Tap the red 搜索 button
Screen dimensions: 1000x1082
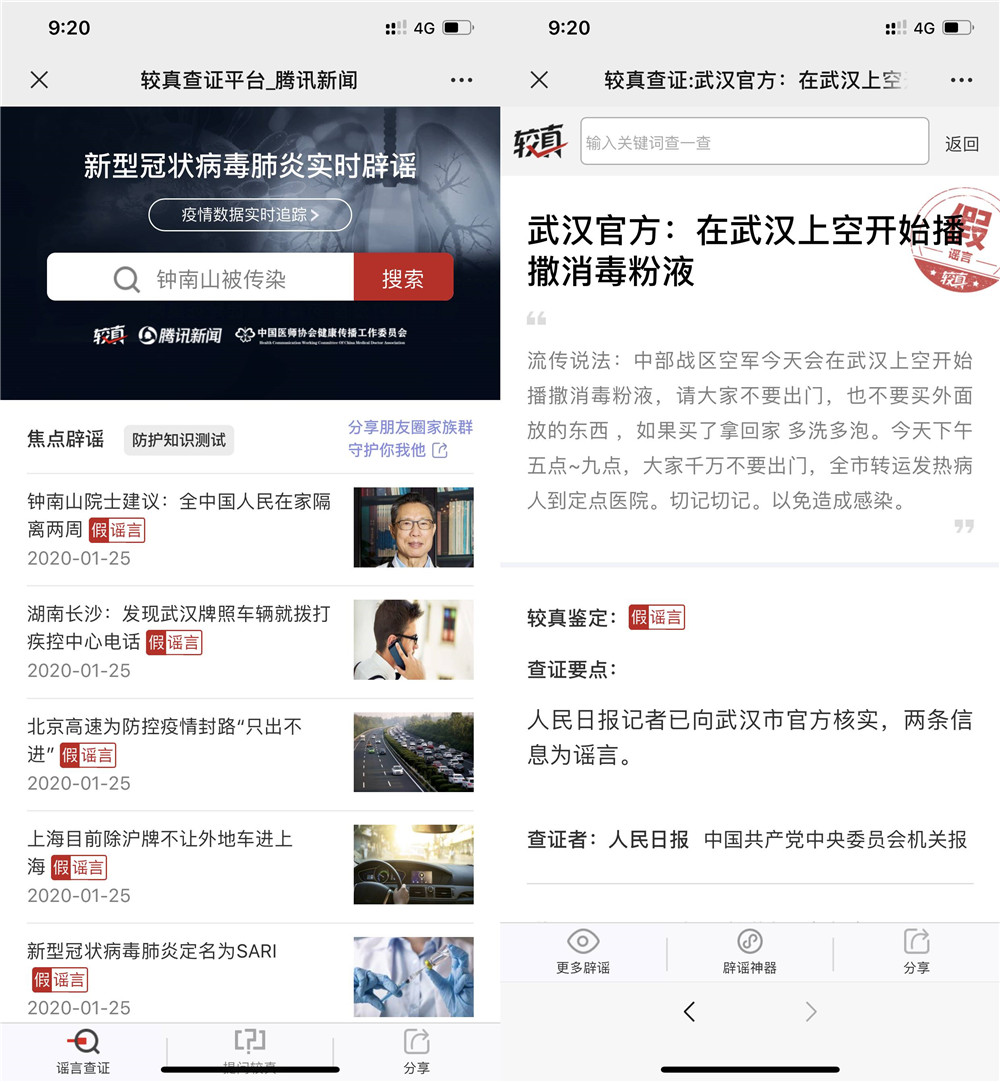[x=403, y=278]
